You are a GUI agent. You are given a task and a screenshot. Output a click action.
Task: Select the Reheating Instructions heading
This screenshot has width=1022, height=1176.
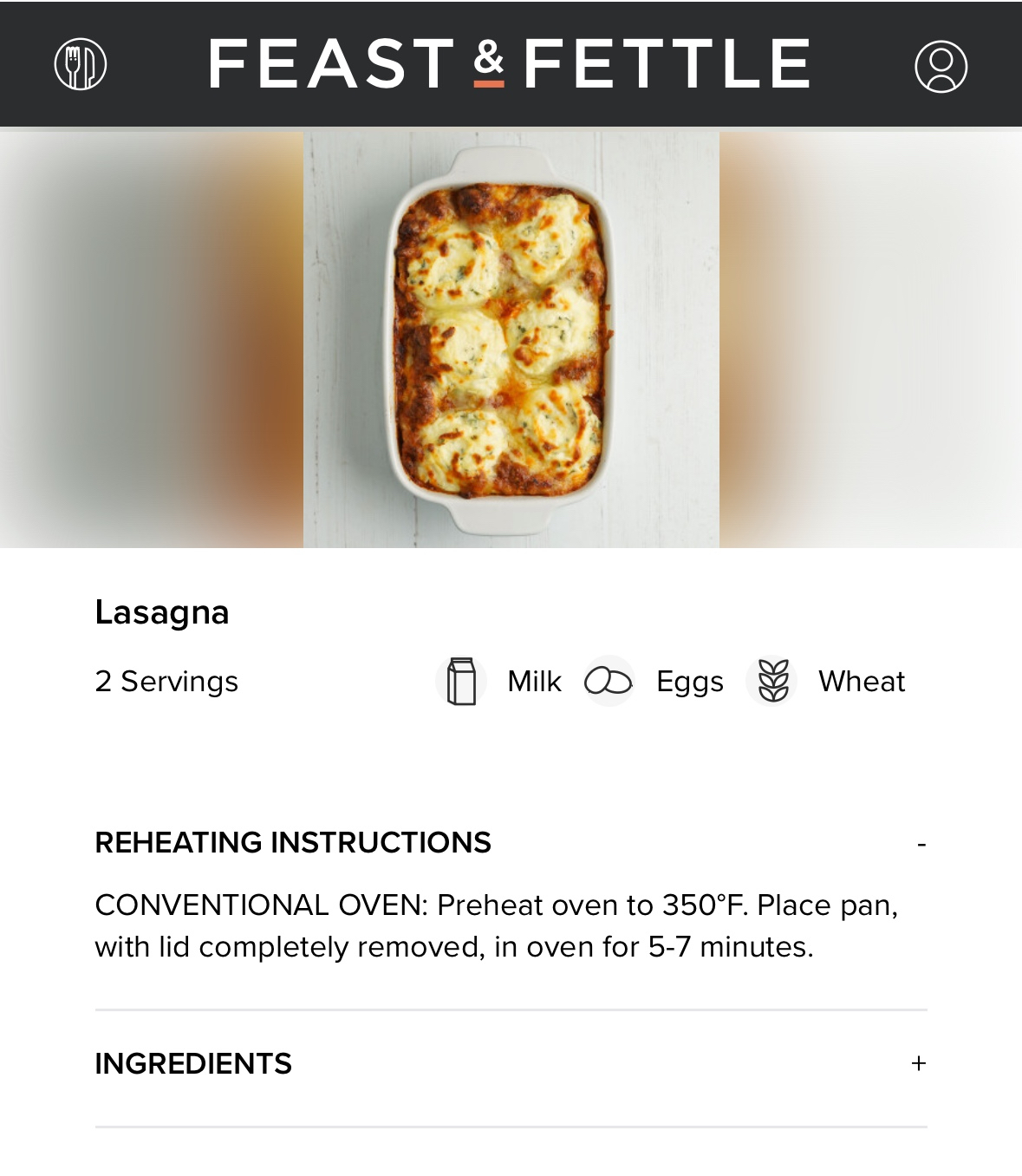293,842
